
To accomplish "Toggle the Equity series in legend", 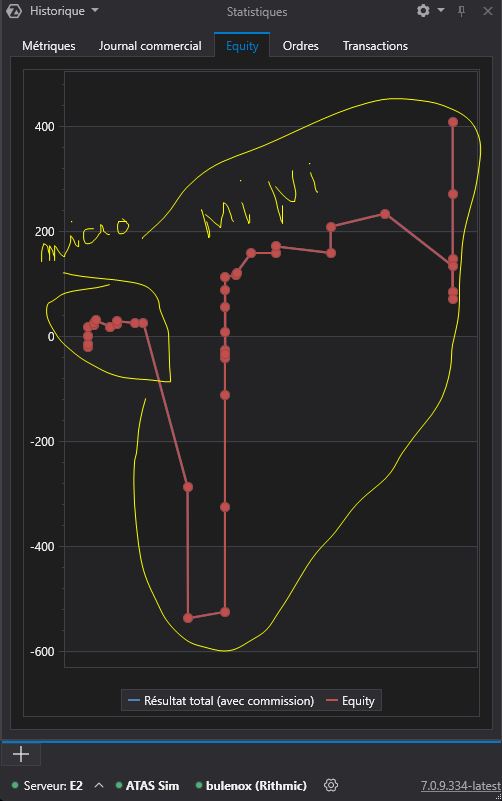I will [351, 701].
